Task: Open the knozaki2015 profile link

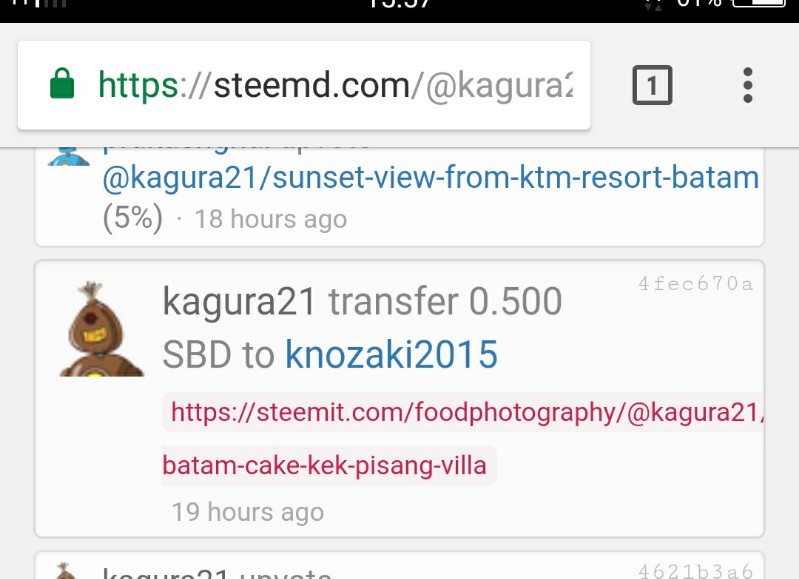Action: pos(391,354)
